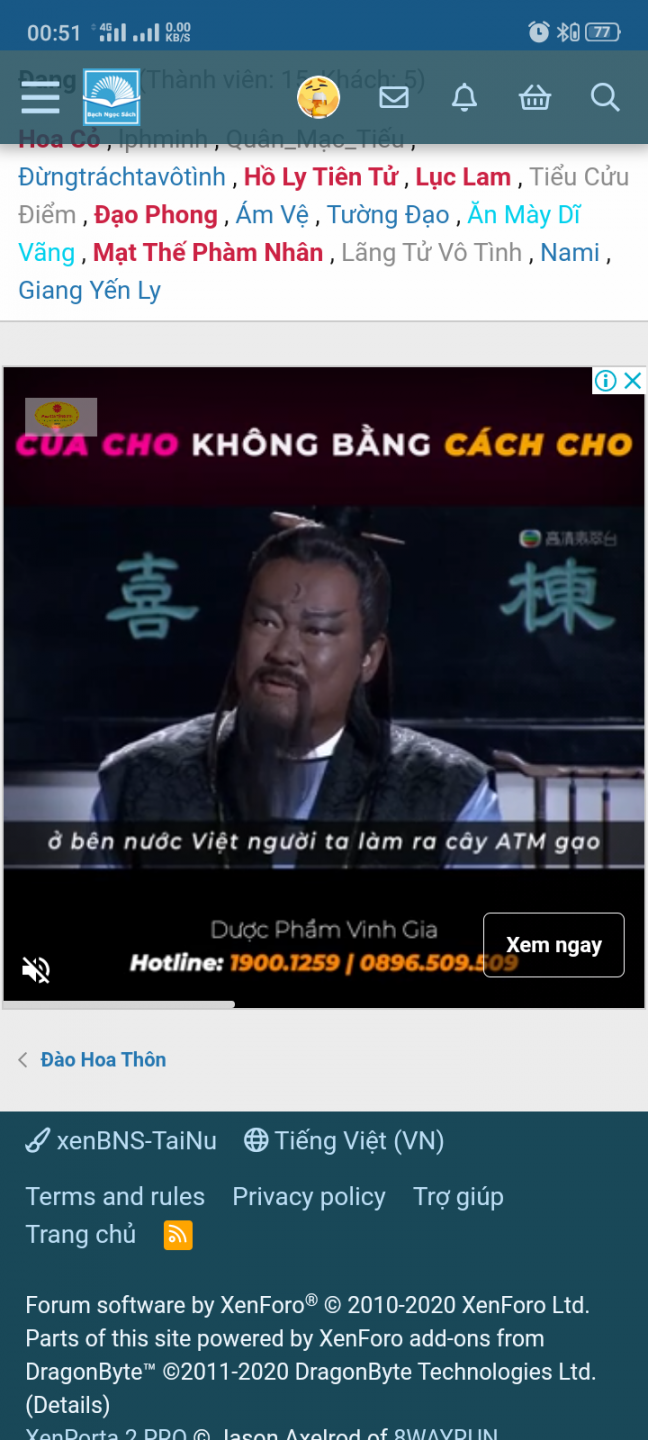Open the inbox envelope icon
The image size is (648, 1440).
tap(394, 97)
